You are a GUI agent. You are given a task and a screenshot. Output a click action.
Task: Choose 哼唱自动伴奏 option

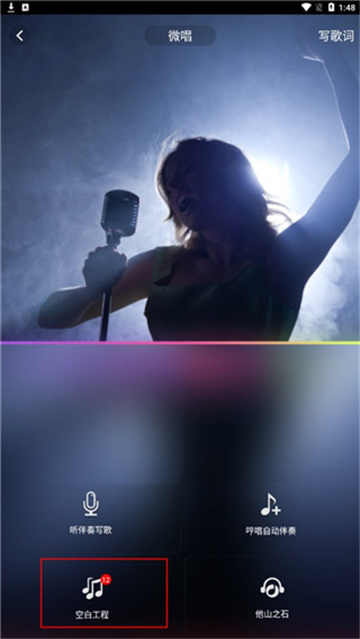[x=271, y=513]
